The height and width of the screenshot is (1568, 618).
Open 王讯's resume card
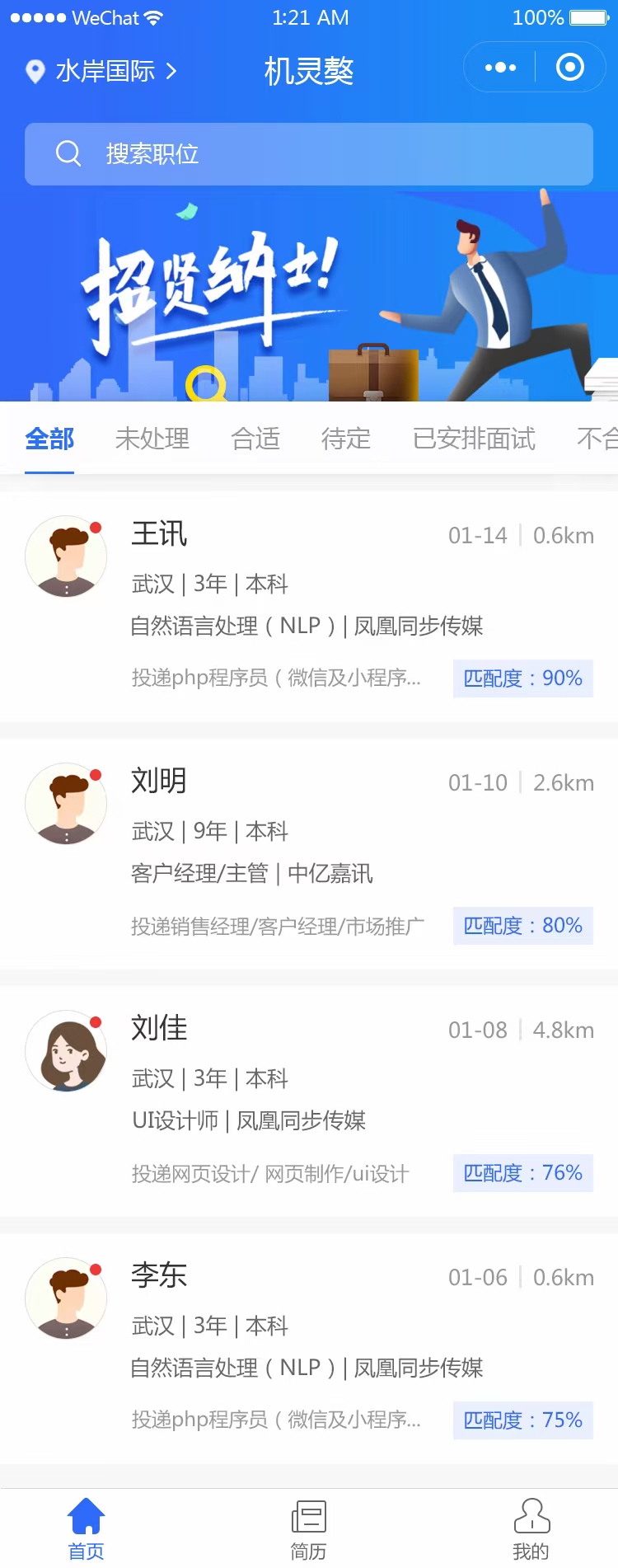[x=309, y=606]
